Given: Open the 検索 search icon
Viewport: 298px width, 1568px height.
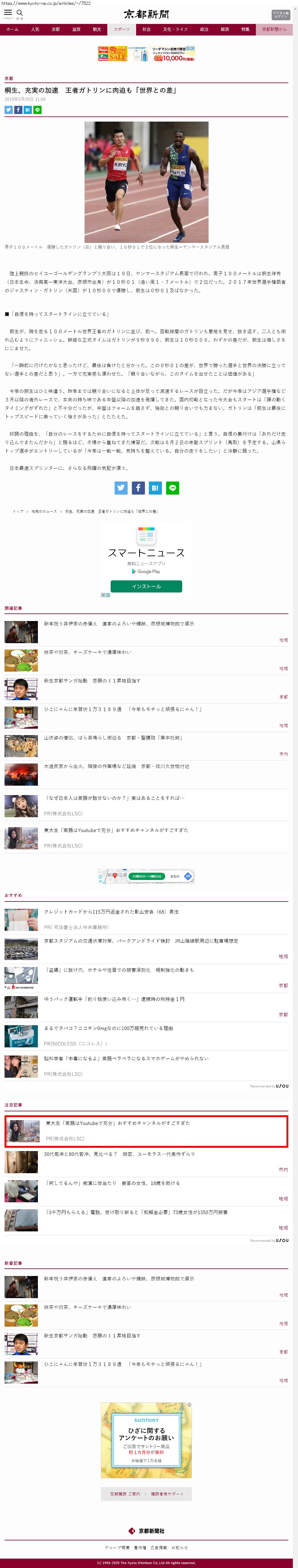Looking at the screenshot, I should click(x=19, y=13).
